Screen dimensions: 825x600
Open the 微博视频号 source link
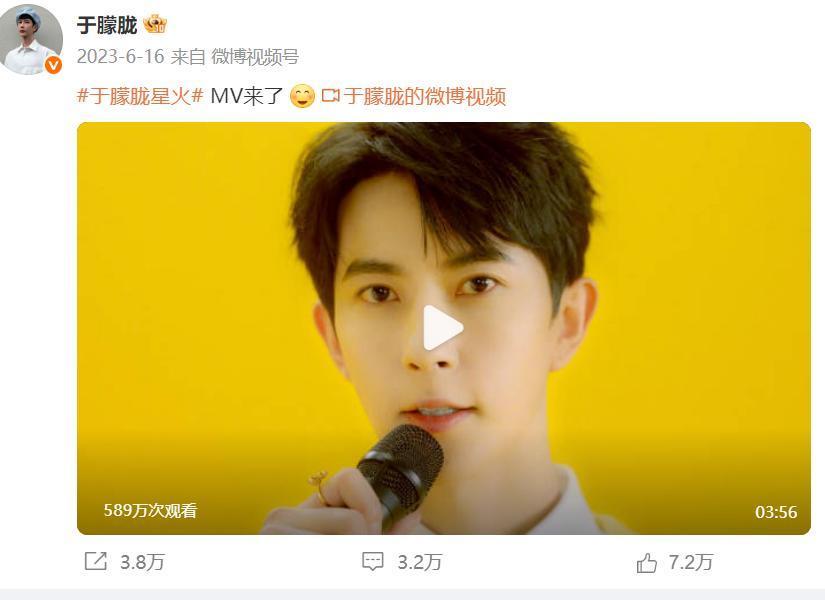click(x=254, y=57)
